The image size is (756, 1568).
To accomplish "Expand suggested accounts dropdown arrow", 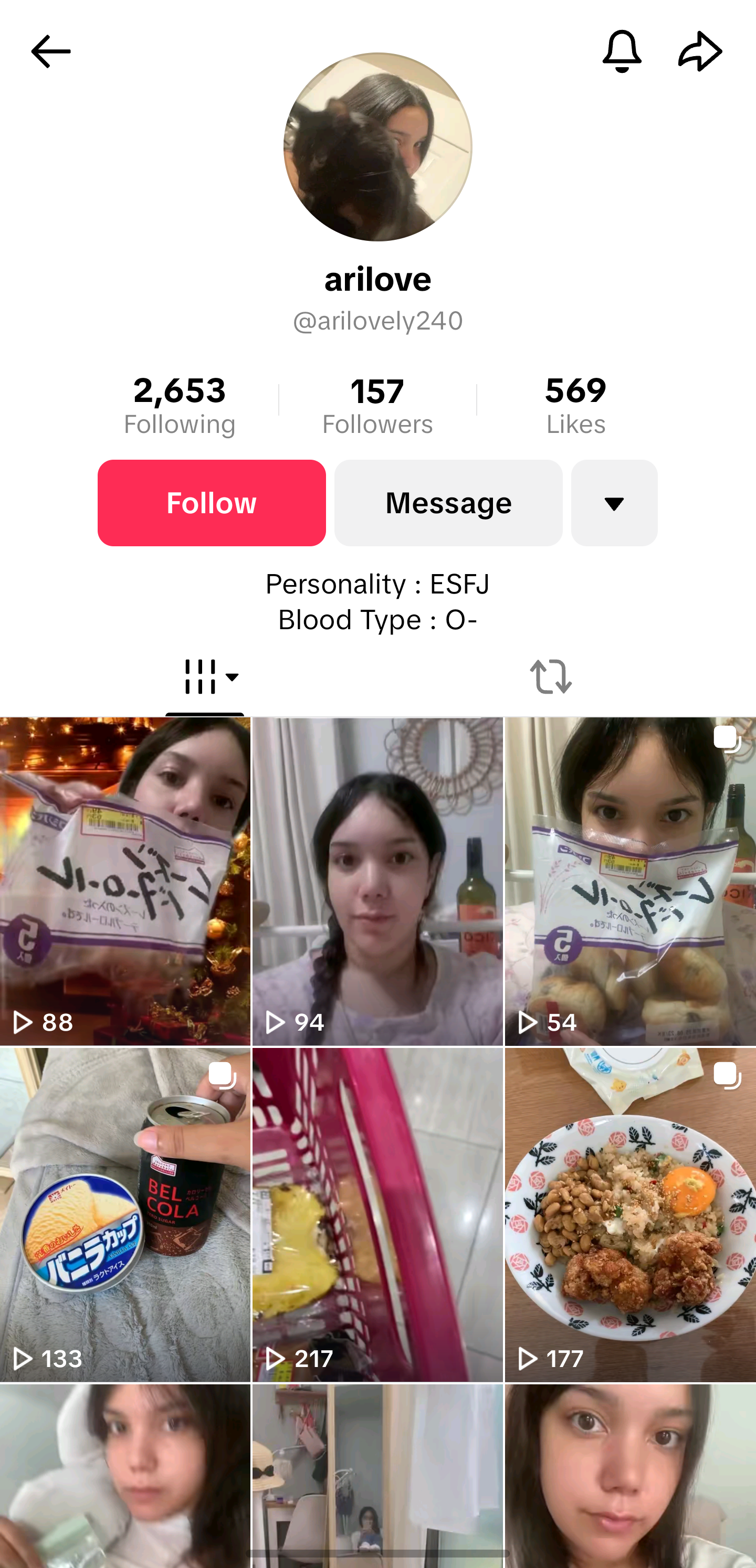I will pos(614,503).
